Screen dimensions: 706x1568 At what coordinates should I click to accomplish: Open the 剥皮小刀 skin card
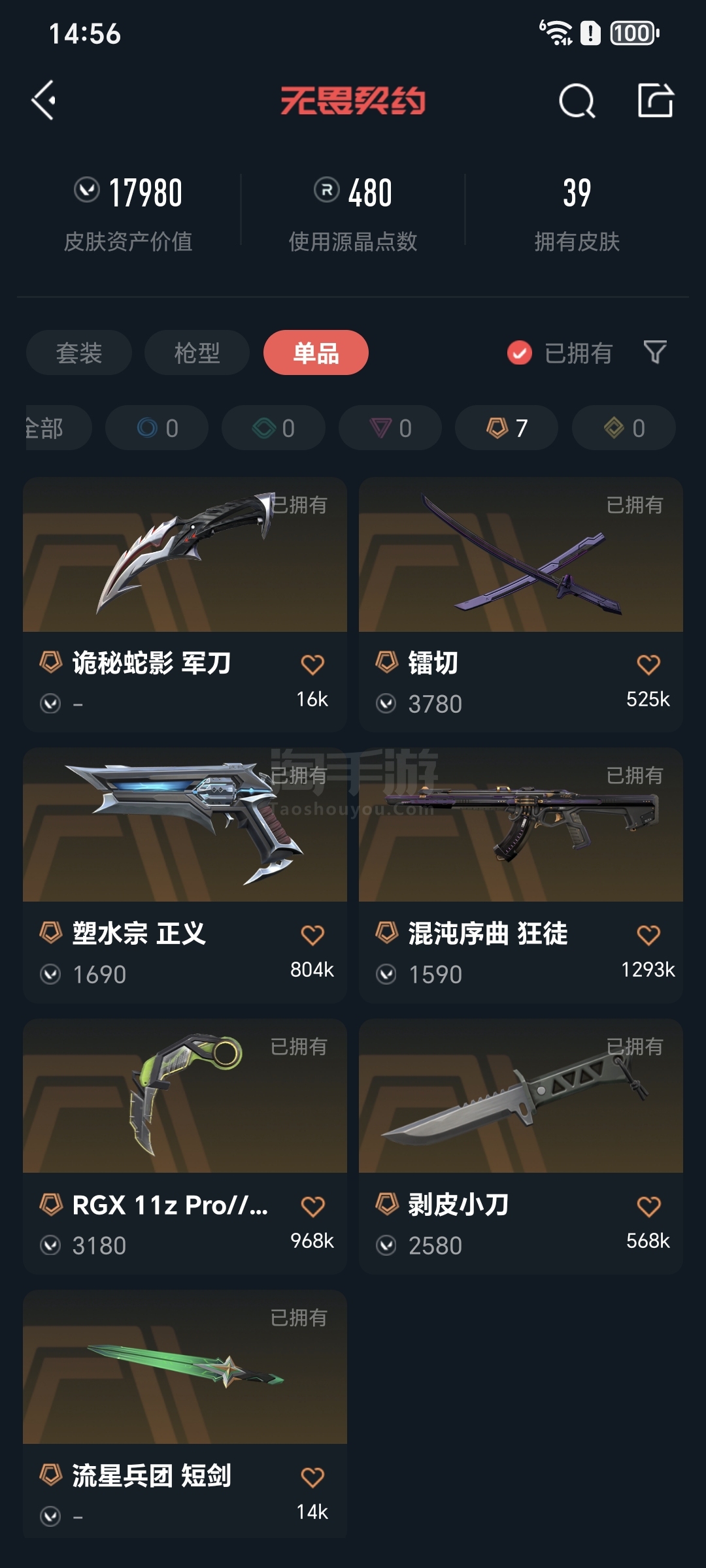click(521, 1147)
